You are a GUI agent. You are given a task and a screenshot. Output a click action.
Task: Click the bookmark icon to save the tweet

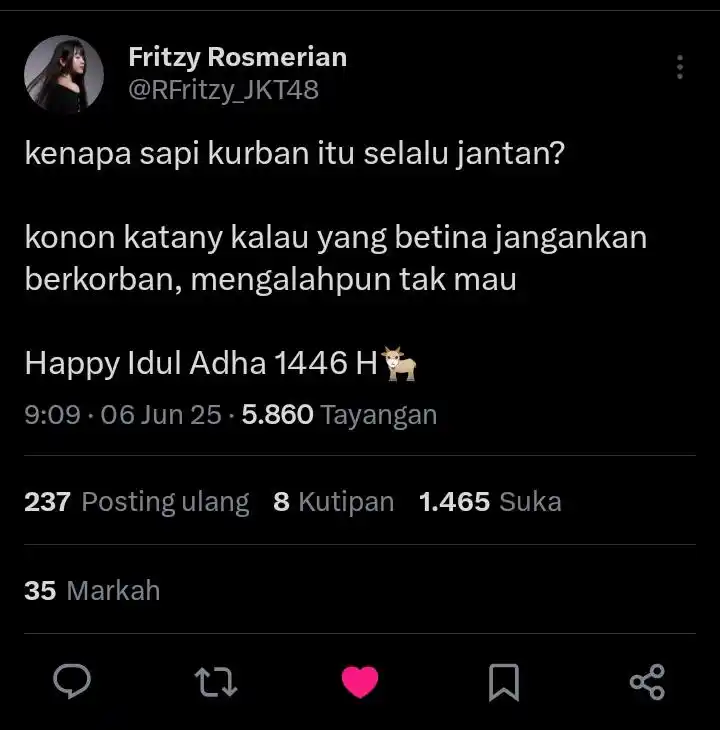(x=504, y=684)
